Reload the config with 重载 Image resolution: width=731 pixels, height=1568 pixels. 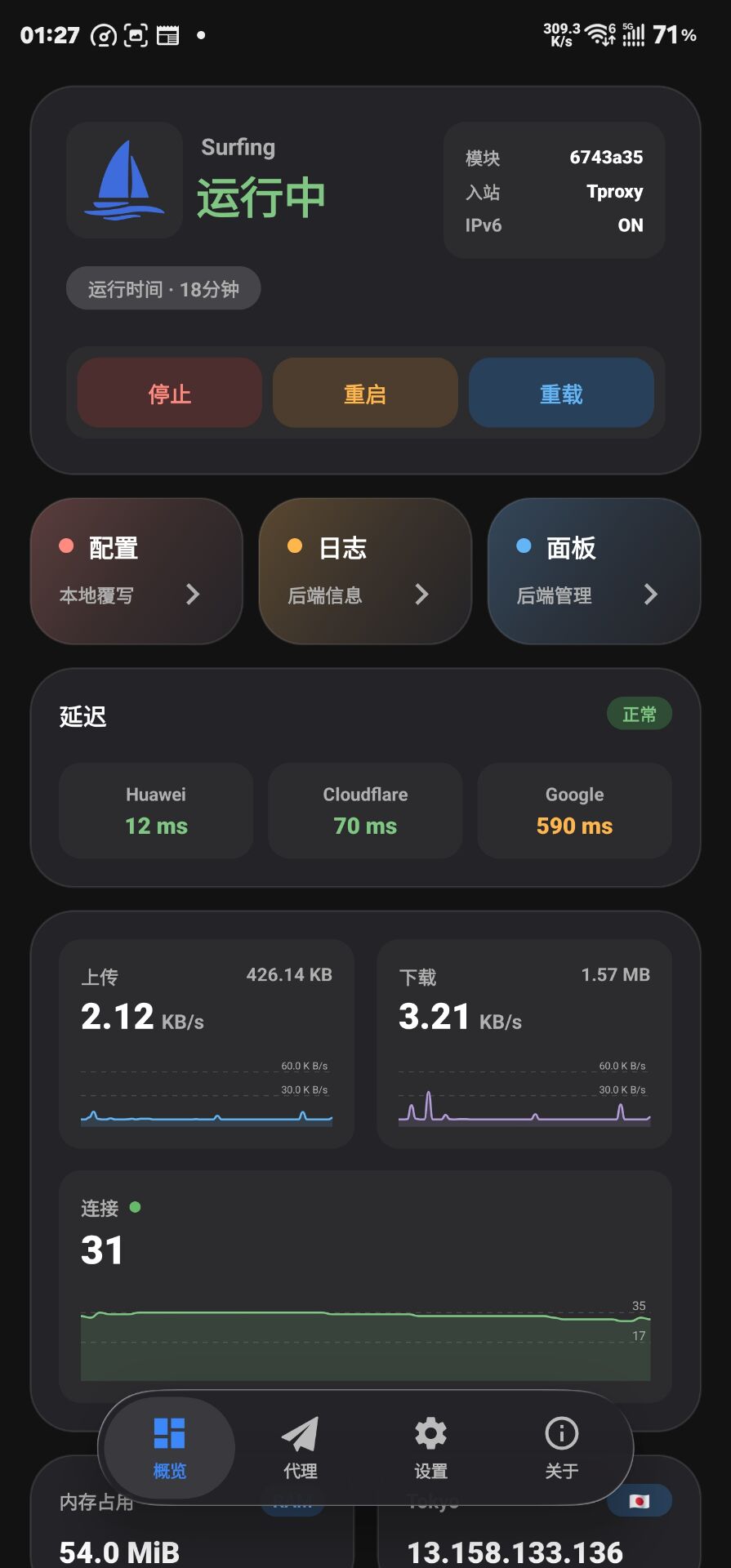[x=561, y=393]
